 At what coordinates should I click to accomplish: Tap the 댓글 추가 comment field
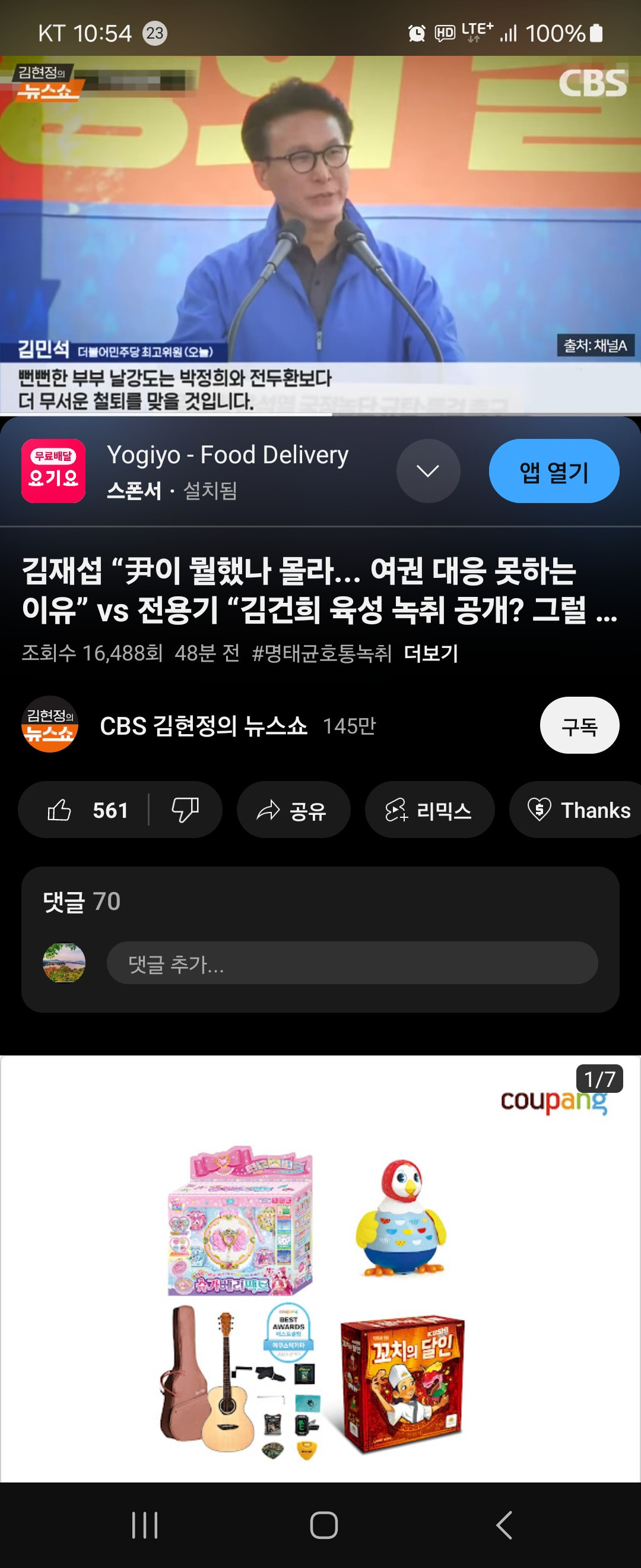(351, 963)
